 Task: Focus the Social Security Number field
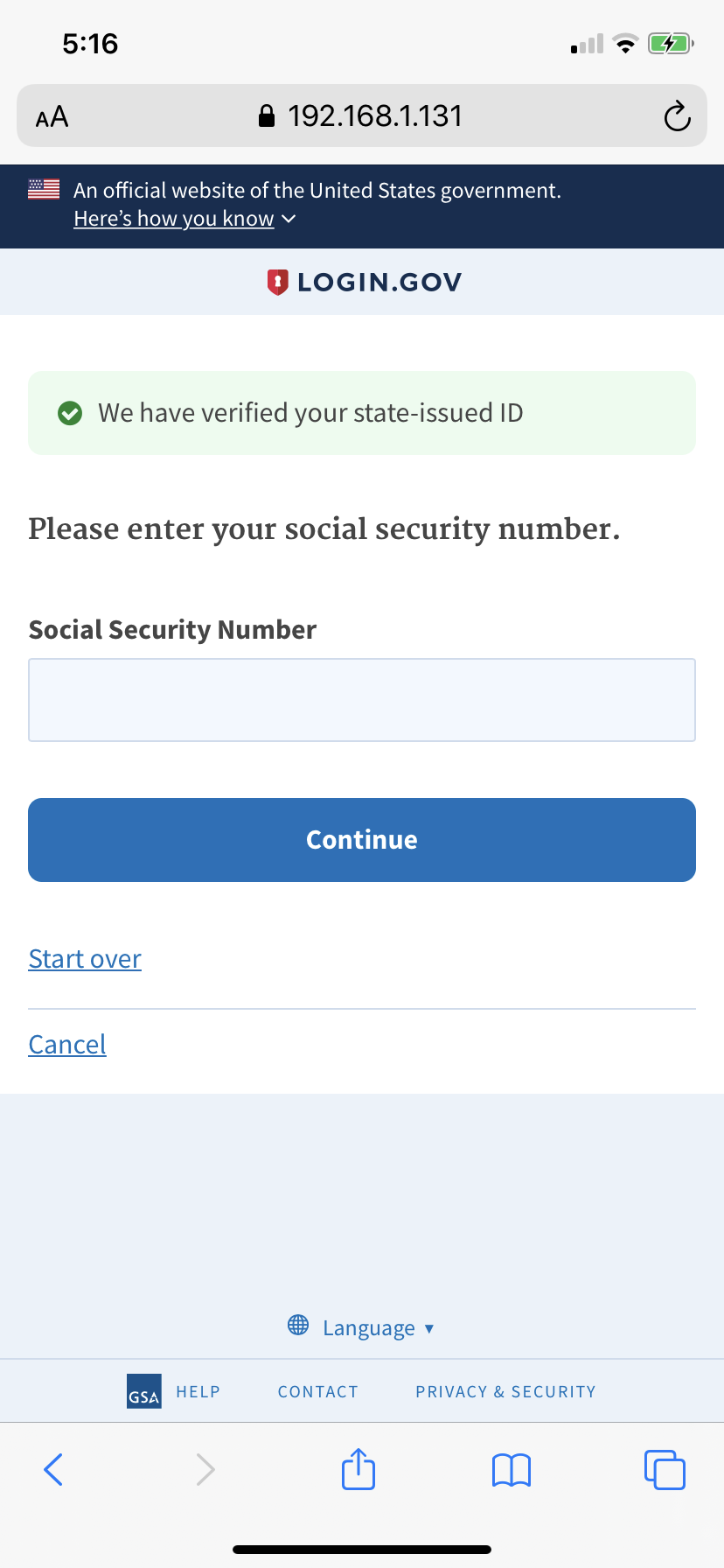coord(362,700)
